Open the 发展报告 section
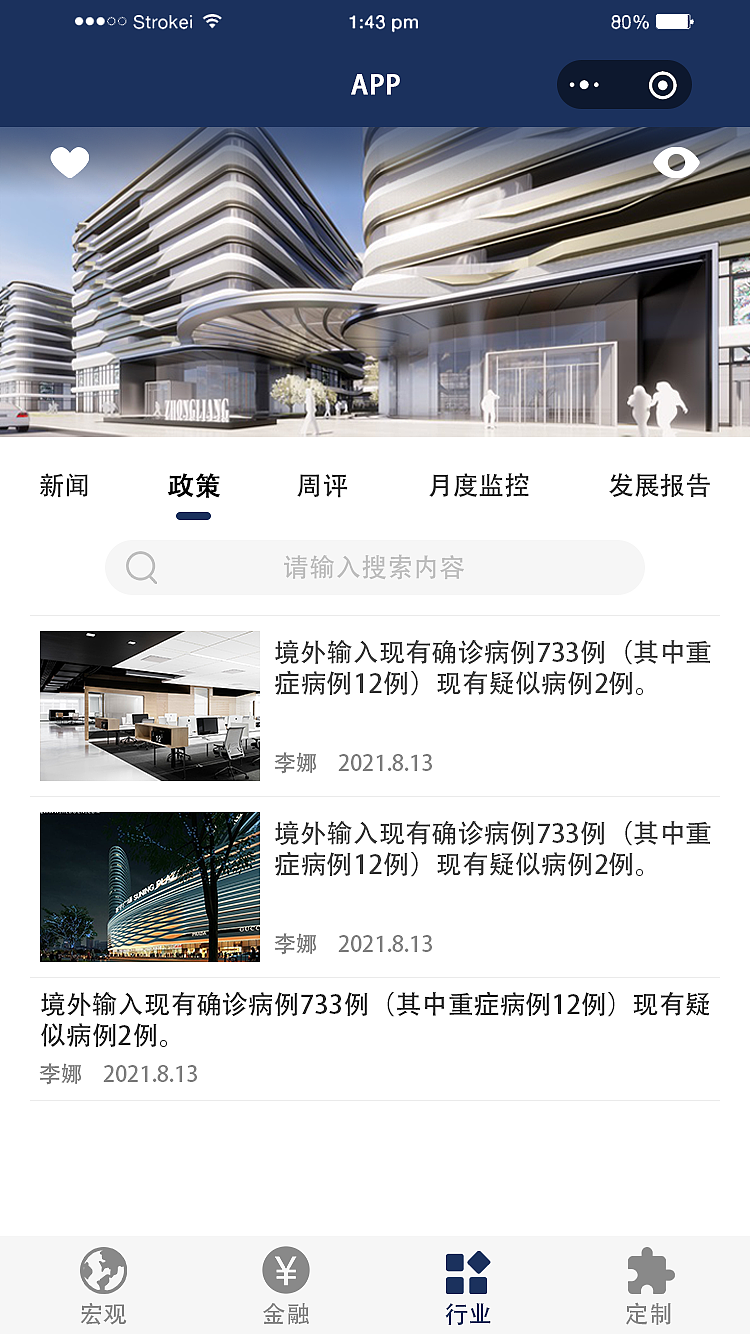The height and width of the screenshot is (1334, 750). tap(660, 487)
